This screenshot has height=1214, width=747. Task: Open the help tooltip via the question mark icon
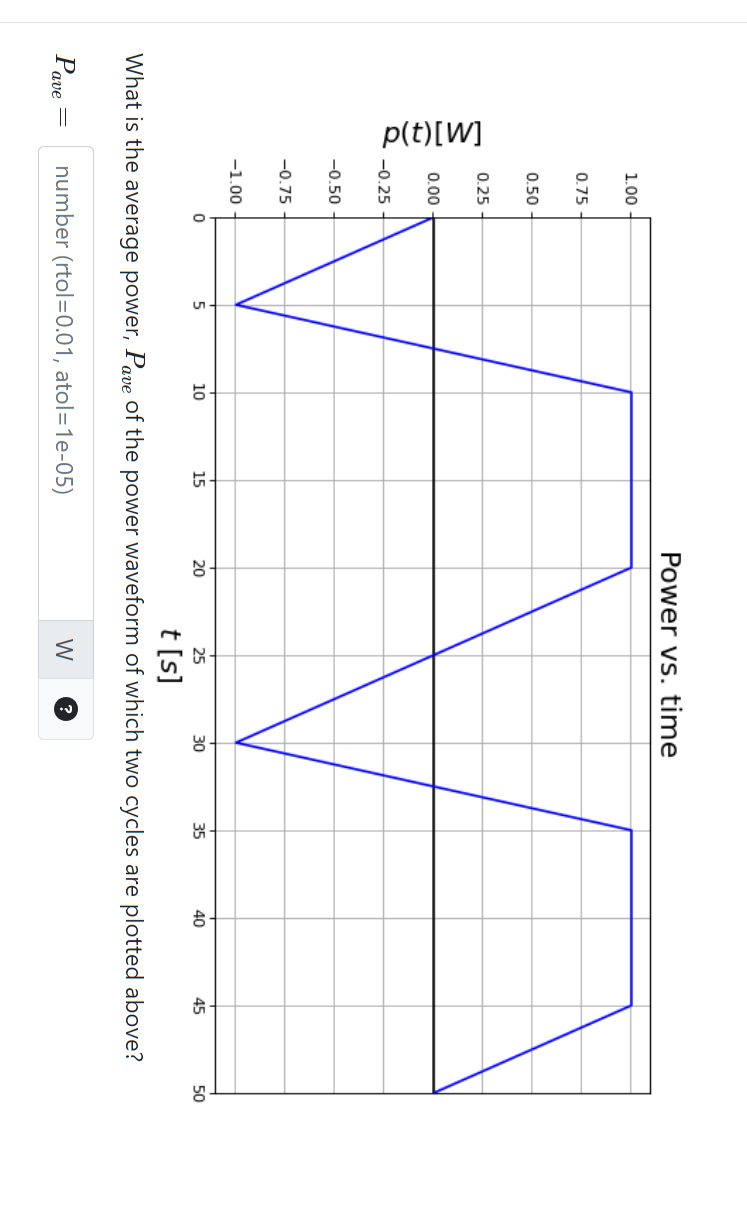click(x=65, y=710)
